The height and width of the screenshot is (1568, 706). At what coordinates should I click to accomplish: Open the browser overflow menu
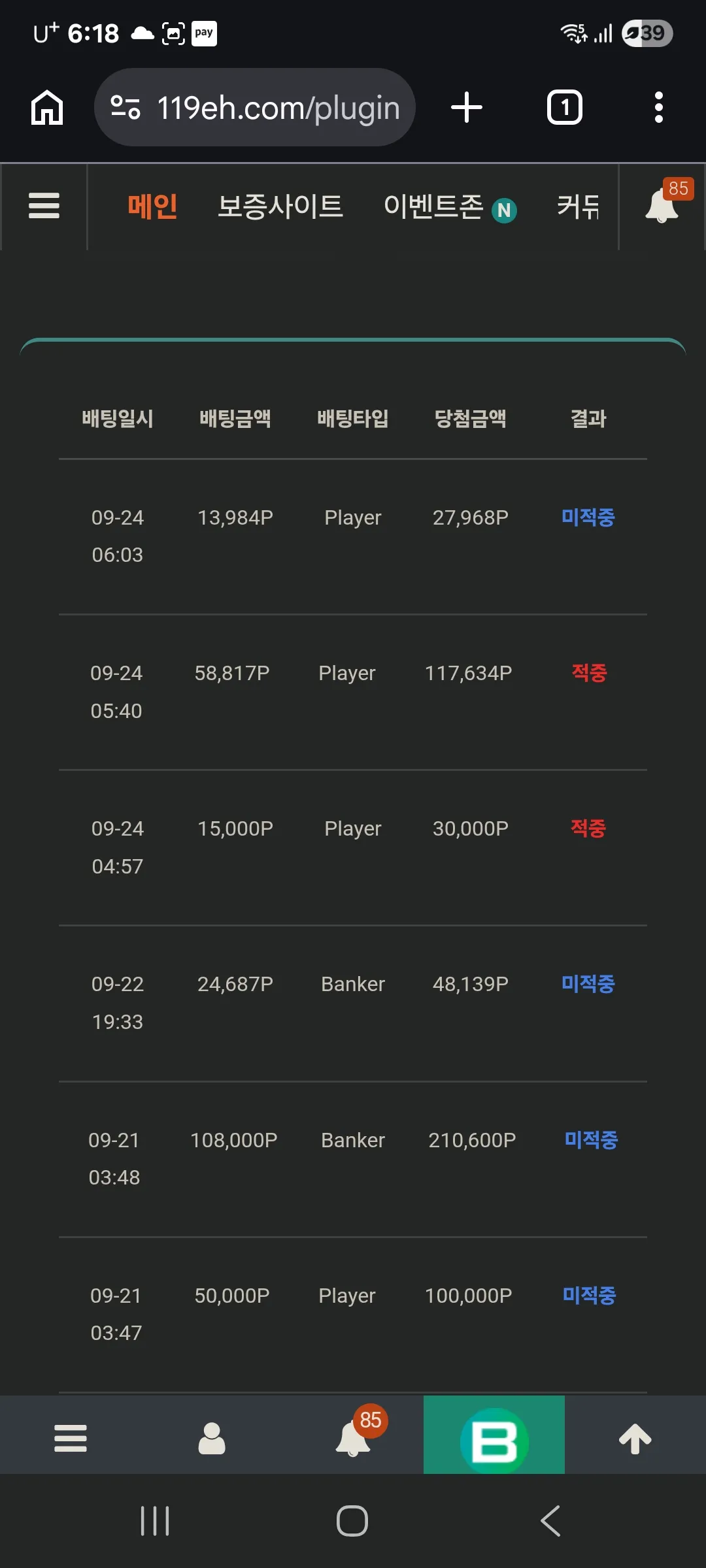(659, 107)
